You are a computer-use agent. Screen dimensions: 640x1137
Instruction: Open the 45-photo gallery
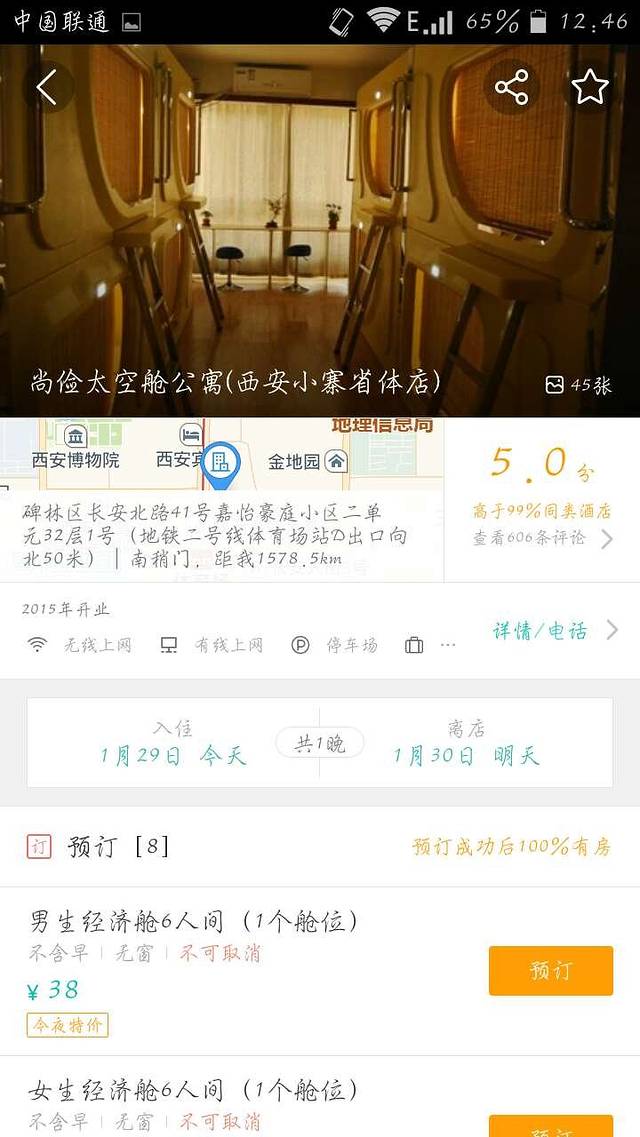pos(578,385)
